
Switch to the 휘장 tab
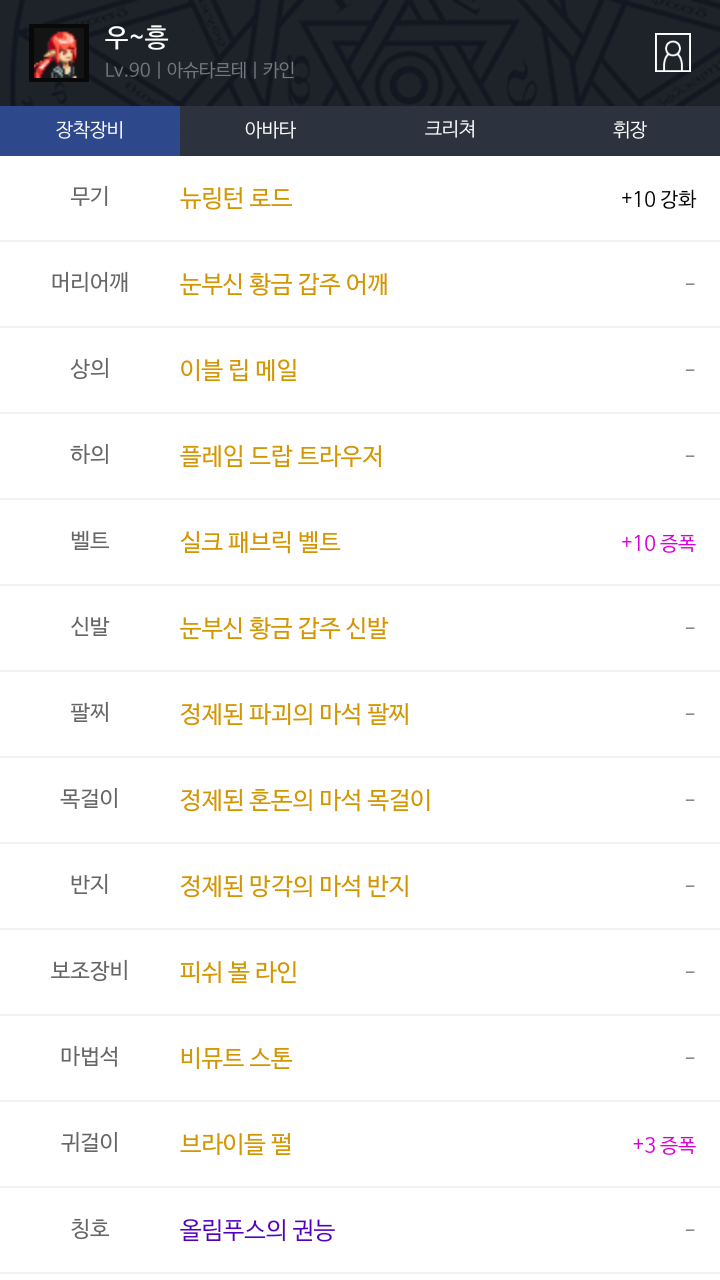(x=630, y=130)
